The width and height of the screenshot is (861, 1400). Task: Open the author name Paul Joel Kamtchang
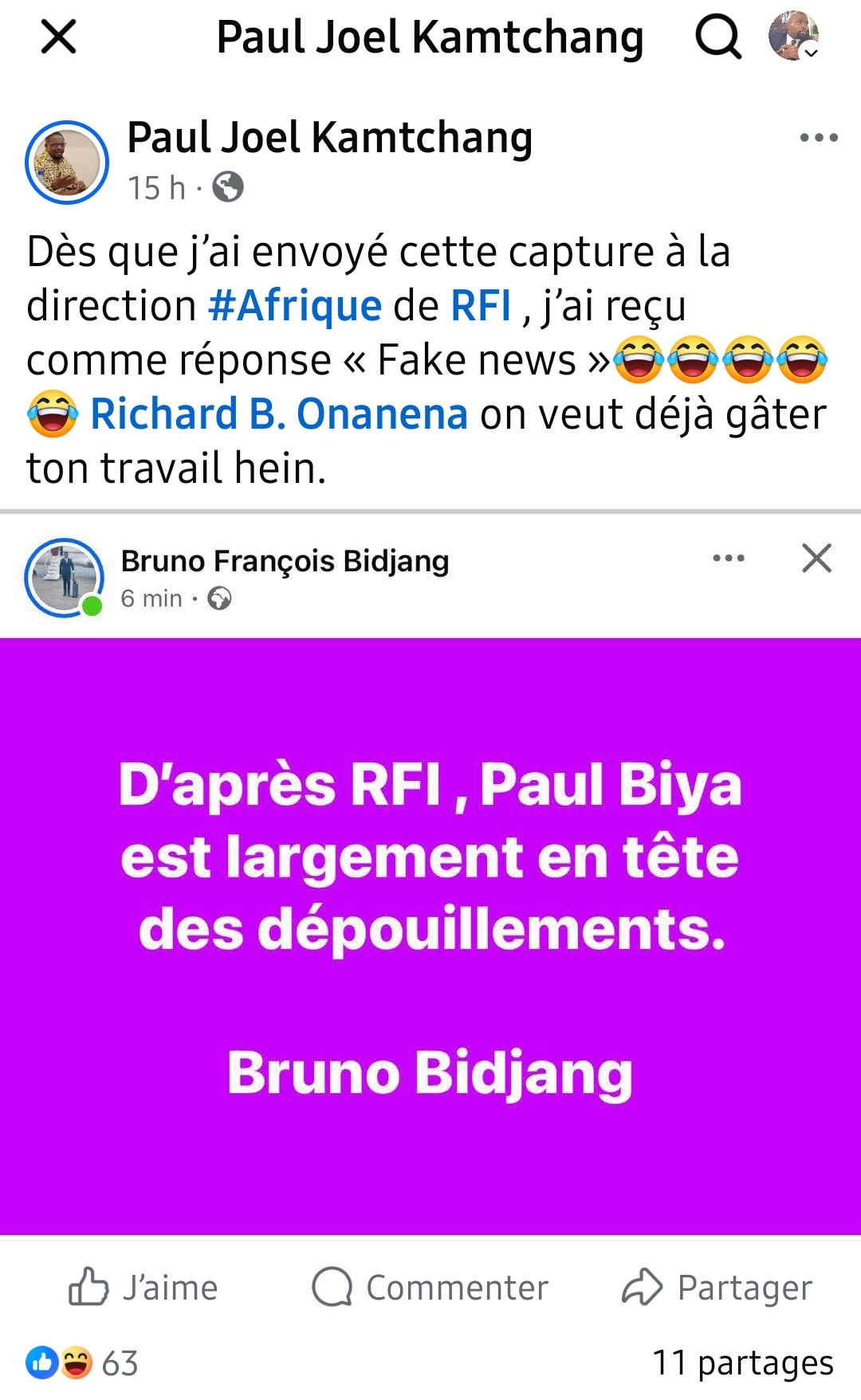(x=330, y=138)
